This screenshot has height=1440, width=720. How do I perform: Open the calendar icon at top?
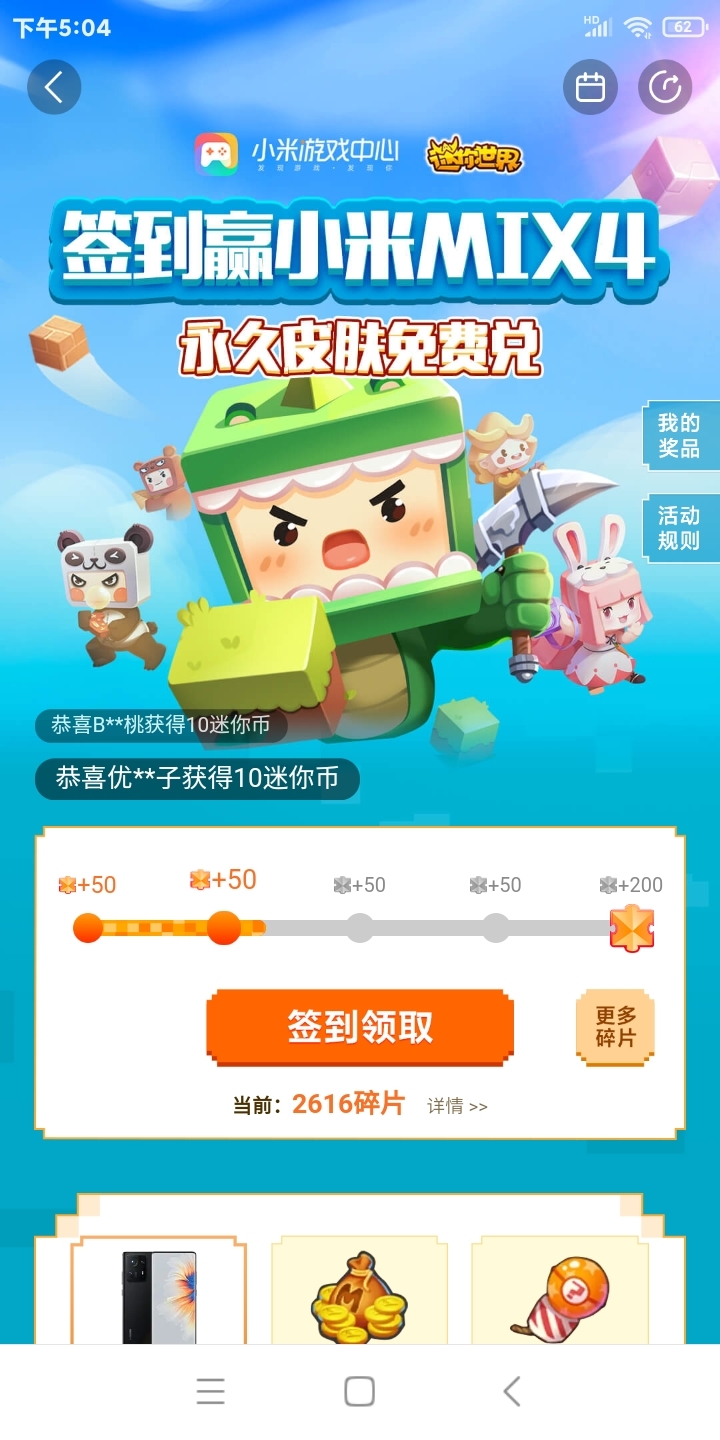click(591, 88)
